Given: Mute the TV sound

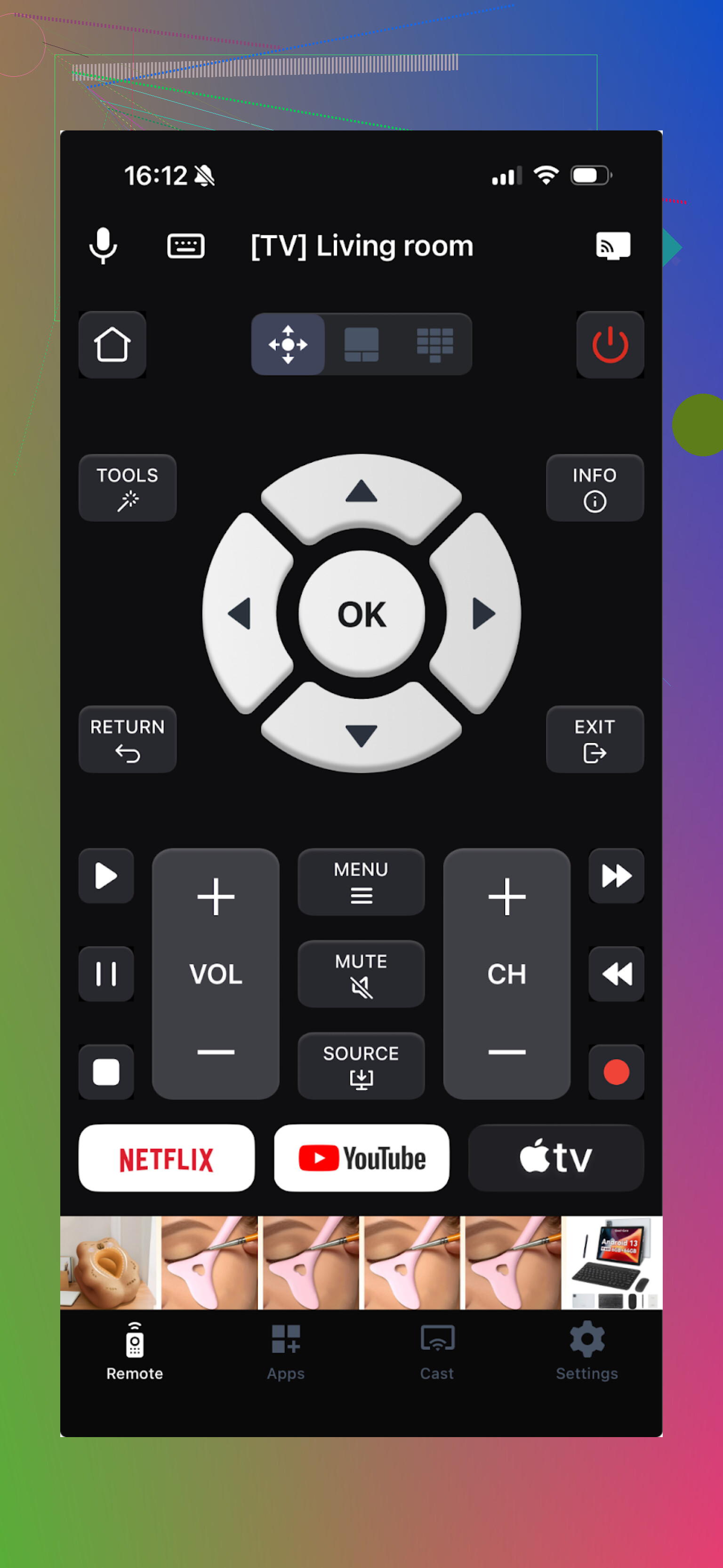Looking at the screenshot, I should click(x=361, y=973).
